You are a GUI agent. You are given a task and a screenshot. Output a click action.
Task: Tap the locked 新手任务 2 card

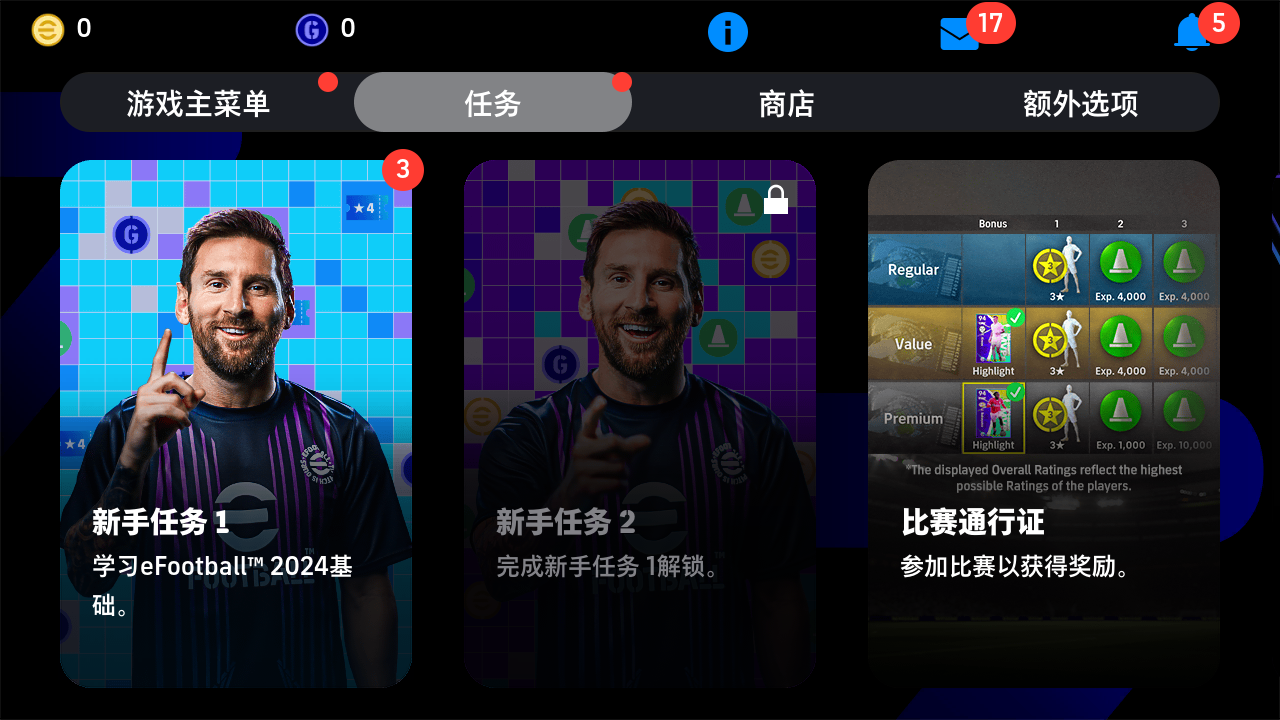tap(640, 423)
